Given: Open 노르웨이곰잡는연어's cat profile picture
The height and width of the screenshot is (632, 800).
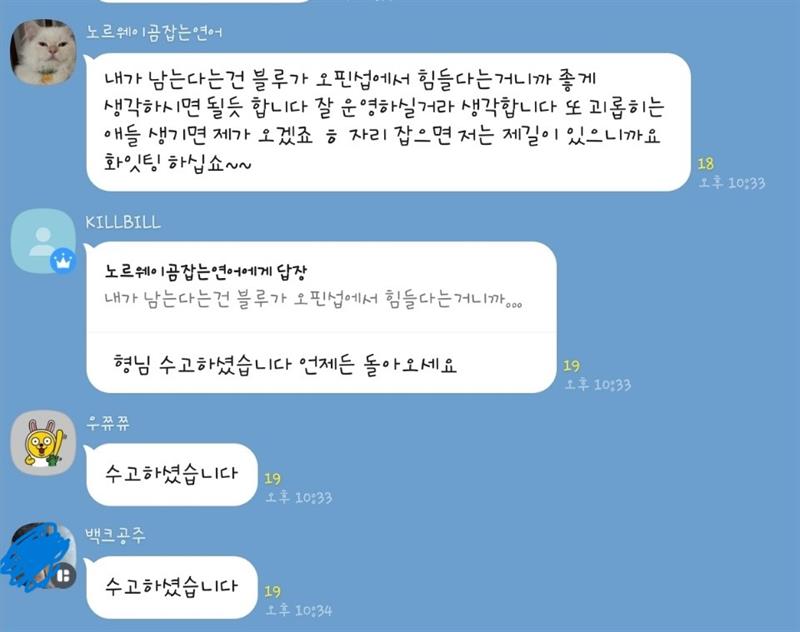Looking at the screenshot, I should pos(43,52).
